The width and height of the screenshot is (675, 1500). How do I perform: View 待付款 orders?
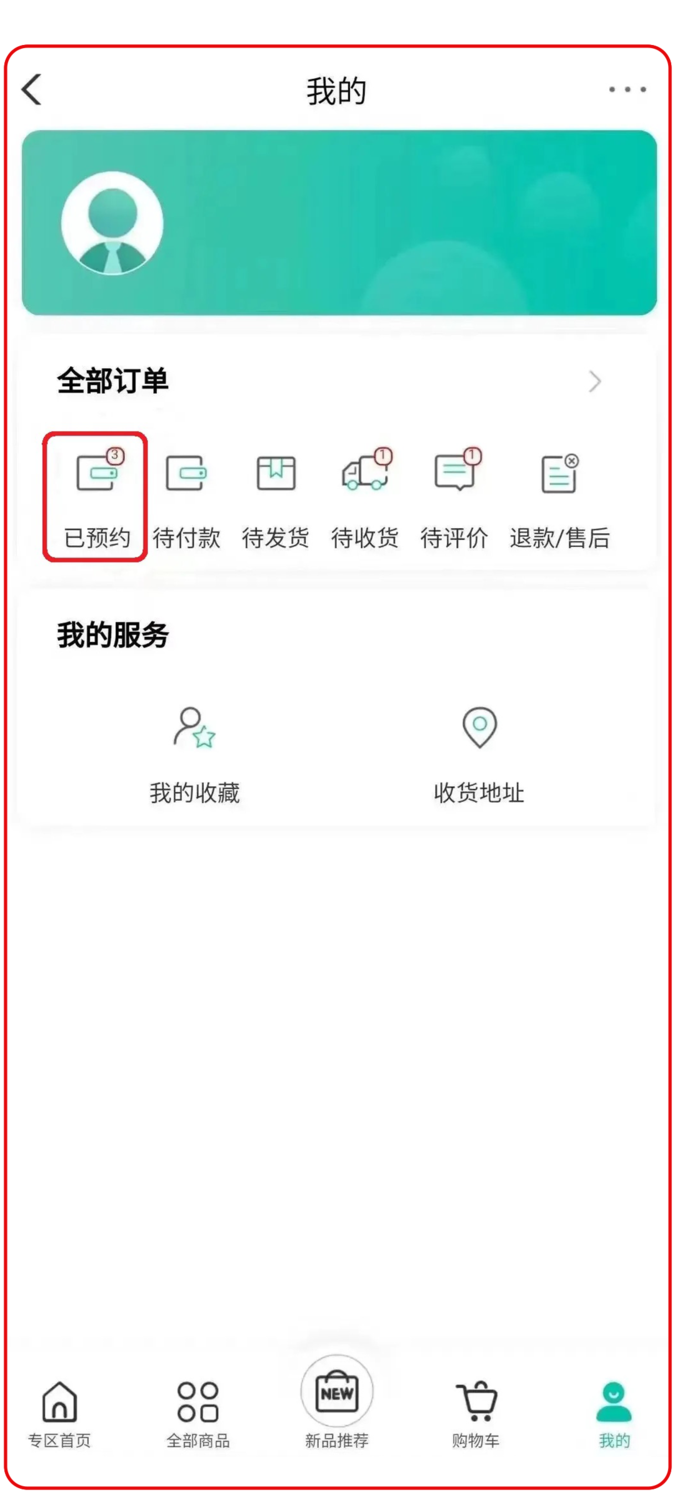[186, 497]
